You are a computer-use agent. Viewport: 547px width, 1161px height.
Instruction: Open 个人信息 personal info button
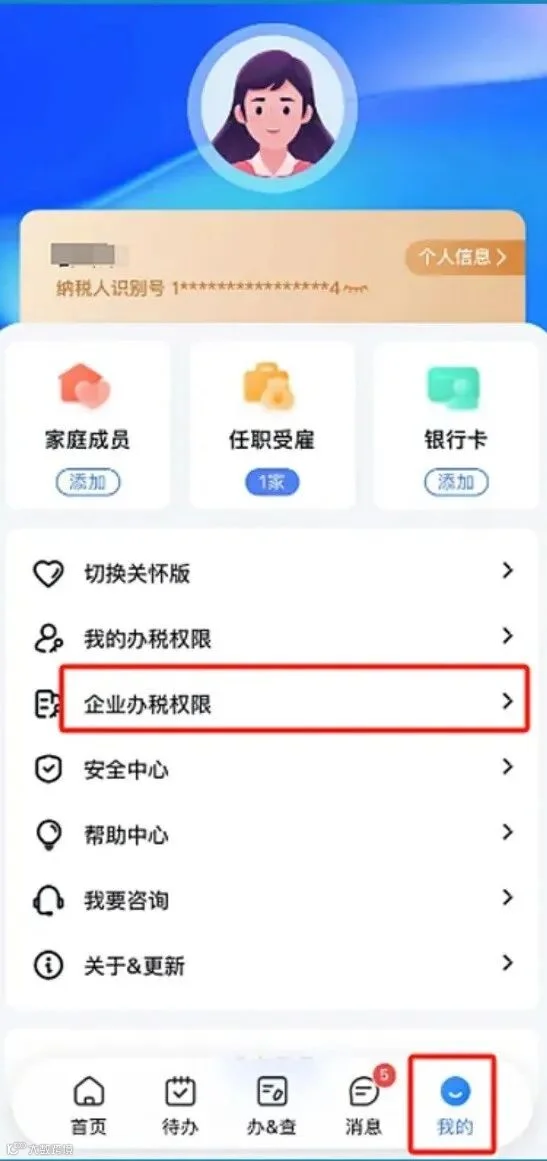click(x=464, y=257)
